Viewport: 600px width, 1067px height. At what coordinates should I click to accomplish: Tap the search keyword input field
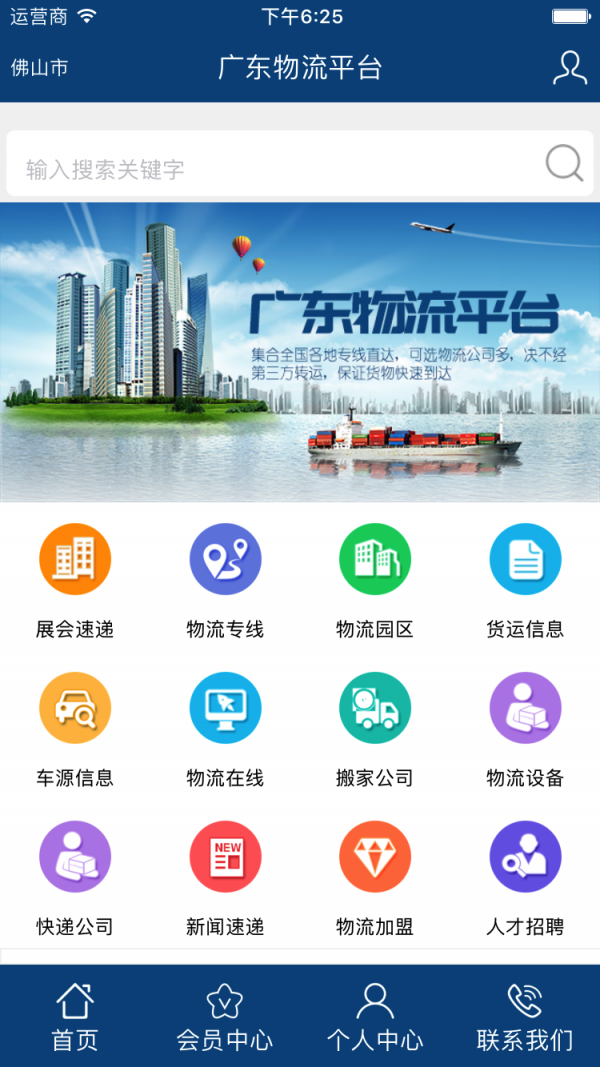(270, 168)
